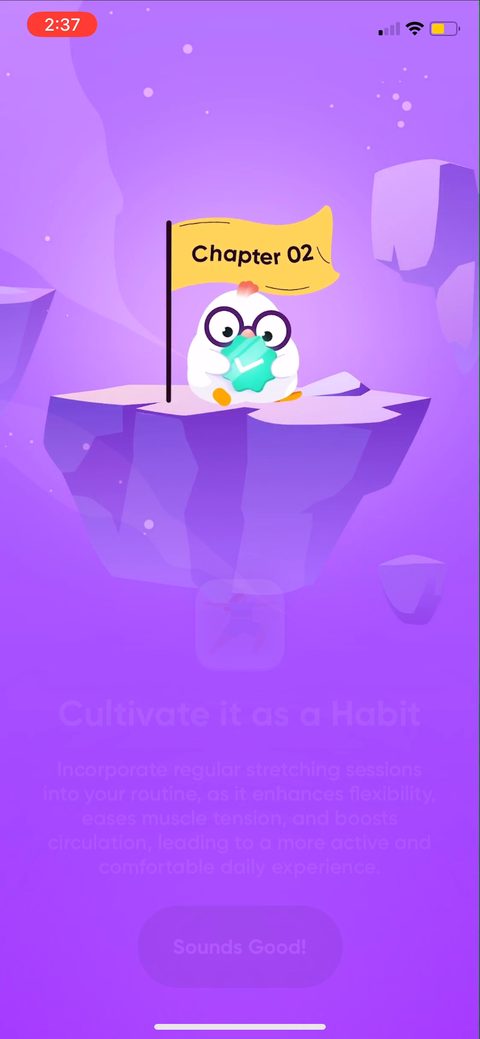Tap the Sounds Good! button

(240, 946)
